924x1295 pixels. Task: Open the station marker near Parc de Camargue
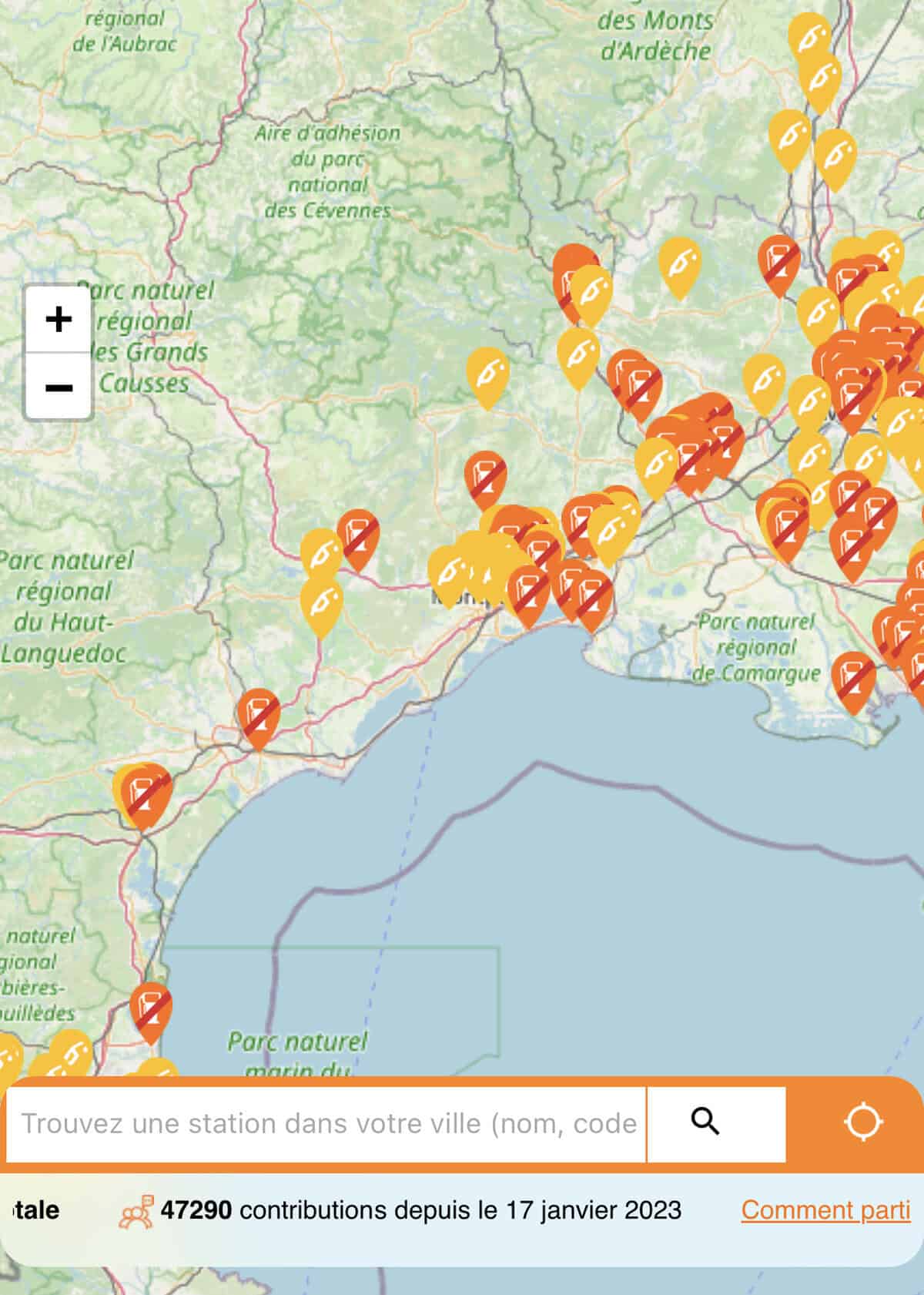[x=853, y=678]
